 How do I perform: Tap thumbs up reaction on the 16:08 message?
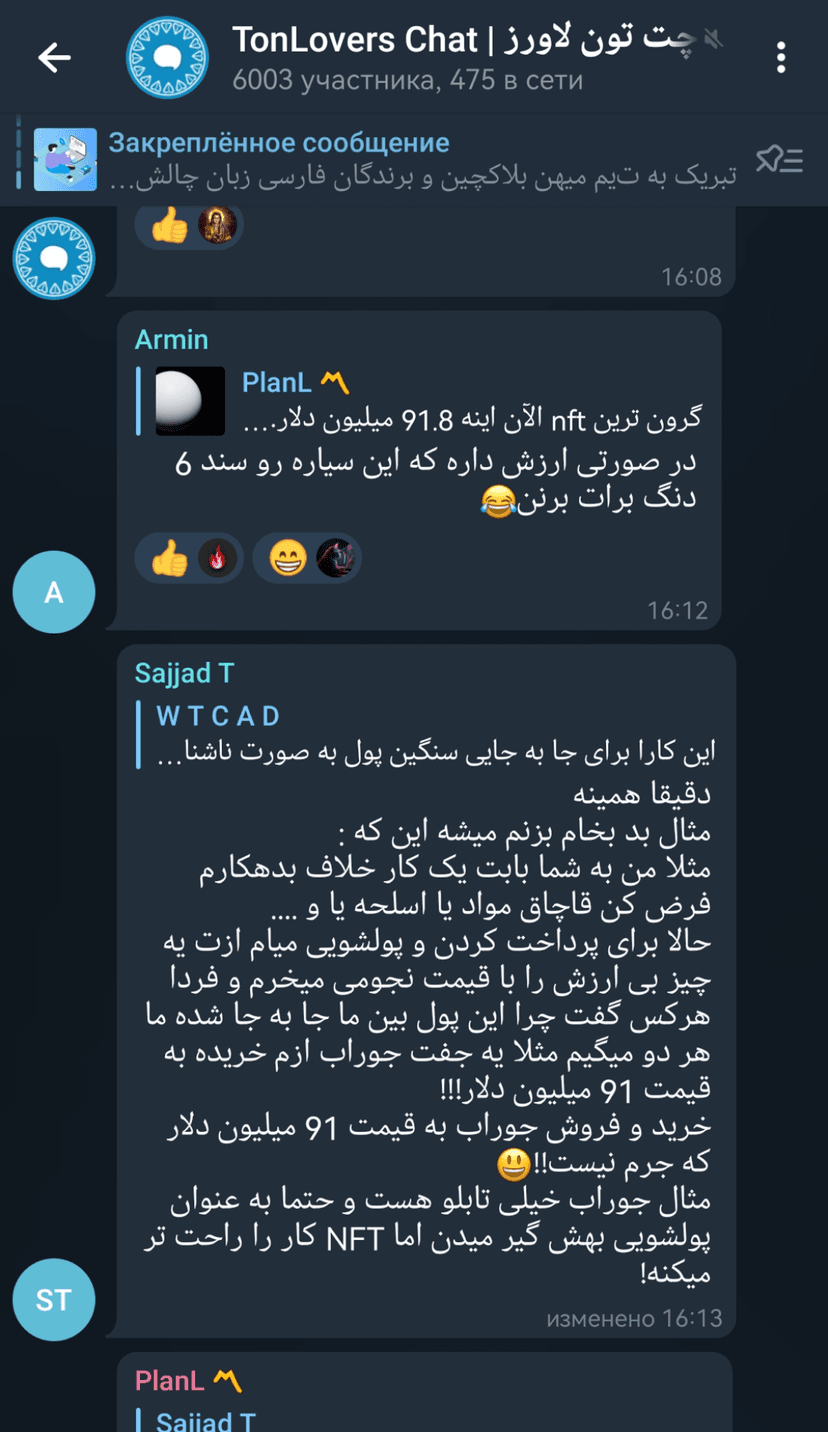(188, 226)
